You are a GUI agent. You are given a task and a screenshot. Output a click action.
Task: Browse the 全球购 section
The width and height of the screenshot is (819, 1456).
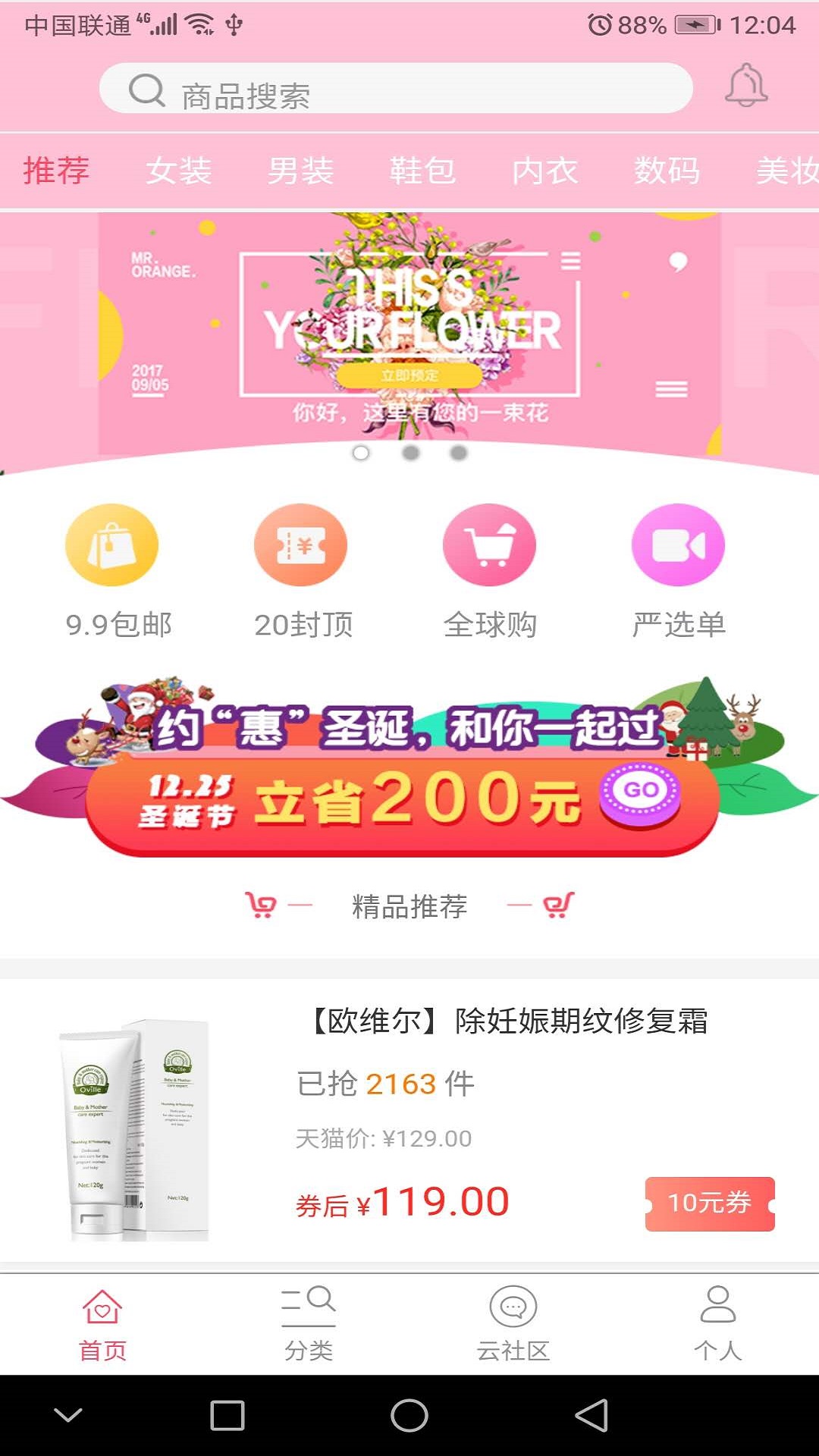[490, 569]
